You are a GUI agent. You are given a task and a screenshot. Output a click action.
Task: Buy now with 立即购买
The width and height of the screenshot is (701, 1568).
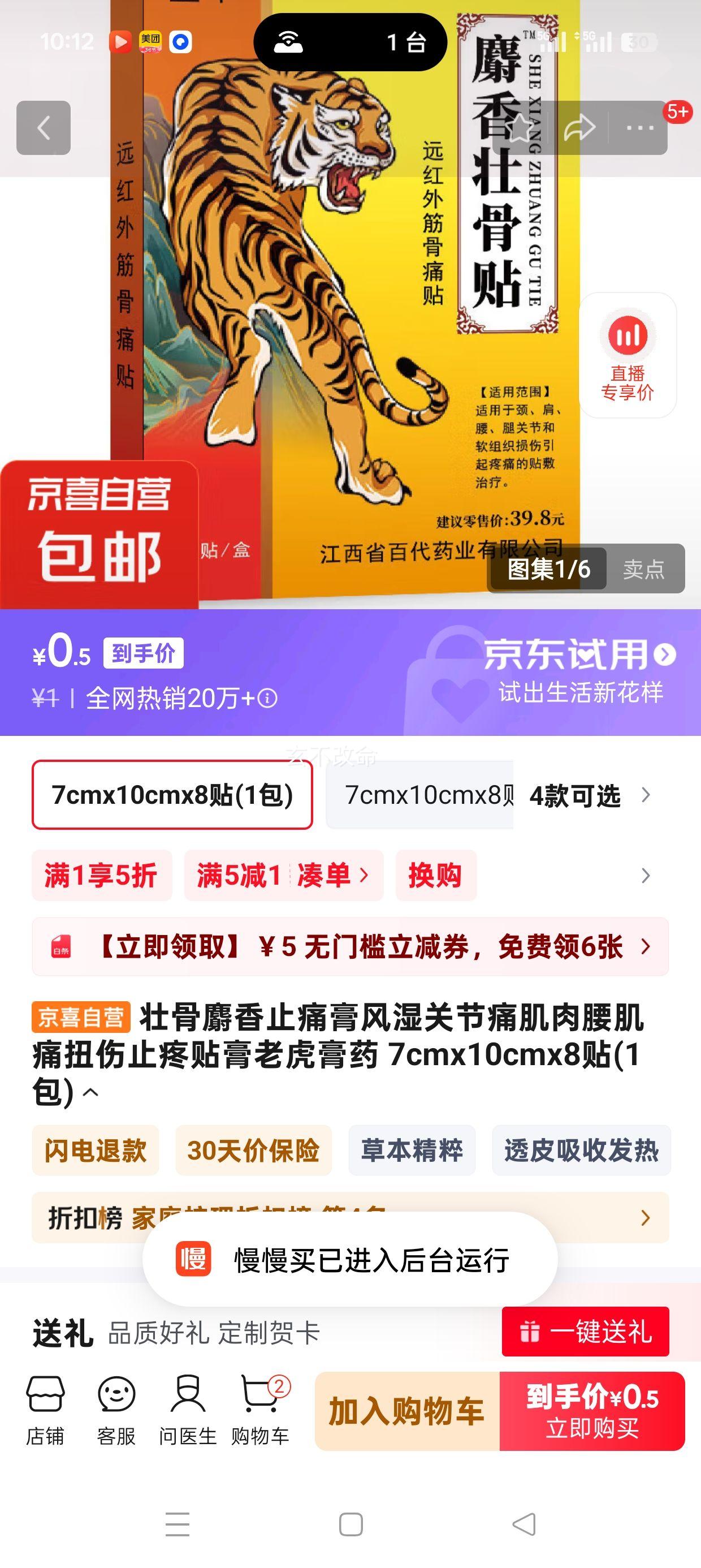592,1411
